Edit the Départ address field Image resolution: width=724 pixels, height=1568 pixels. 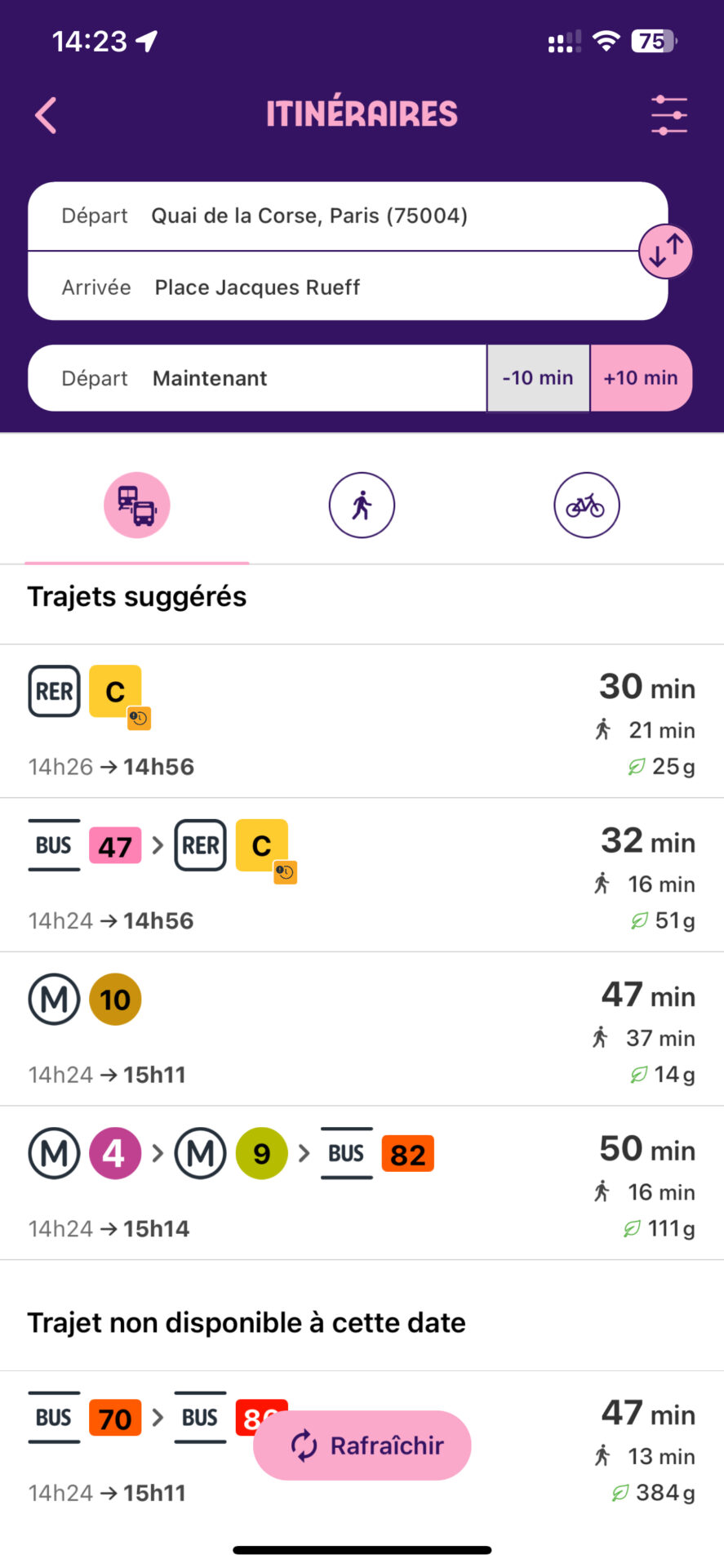click(335, 216)
